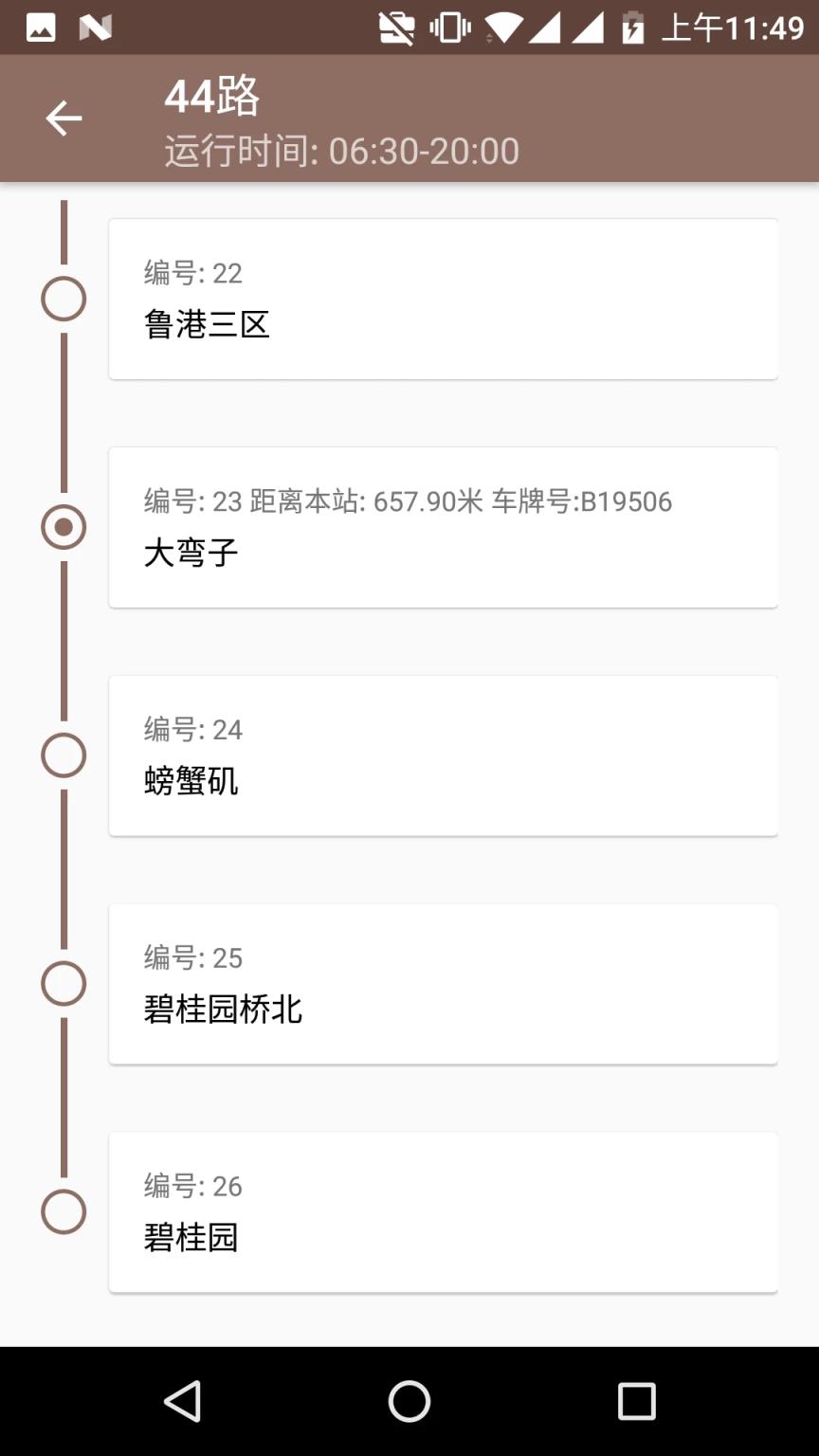Viewport: 819px width, 1456px height.
Task: Open recent apps with the square icon
Action: (x=638, y=1402)
